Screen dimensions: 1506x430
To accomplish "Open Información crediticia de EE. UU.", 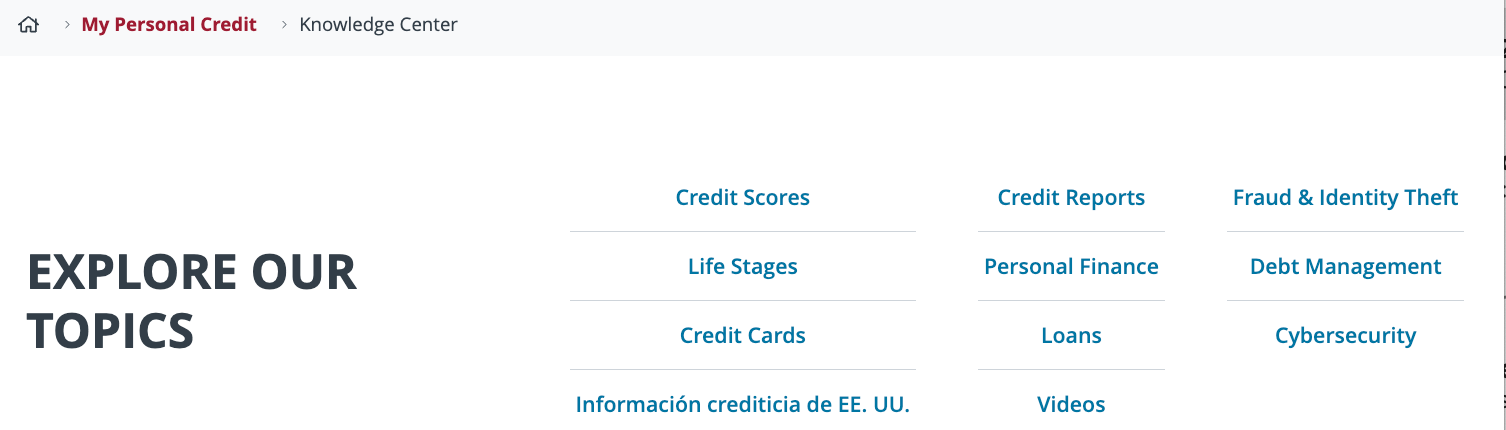I will click(742, 405).
